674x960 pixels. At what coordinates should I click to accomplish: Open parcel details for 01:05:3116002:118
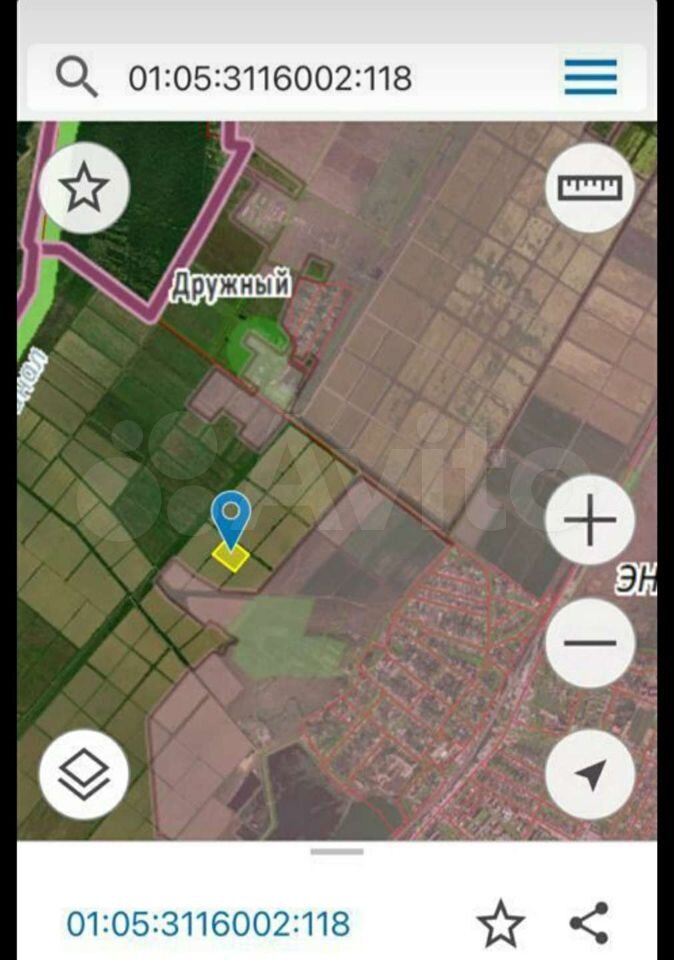(x=208, y=923)
